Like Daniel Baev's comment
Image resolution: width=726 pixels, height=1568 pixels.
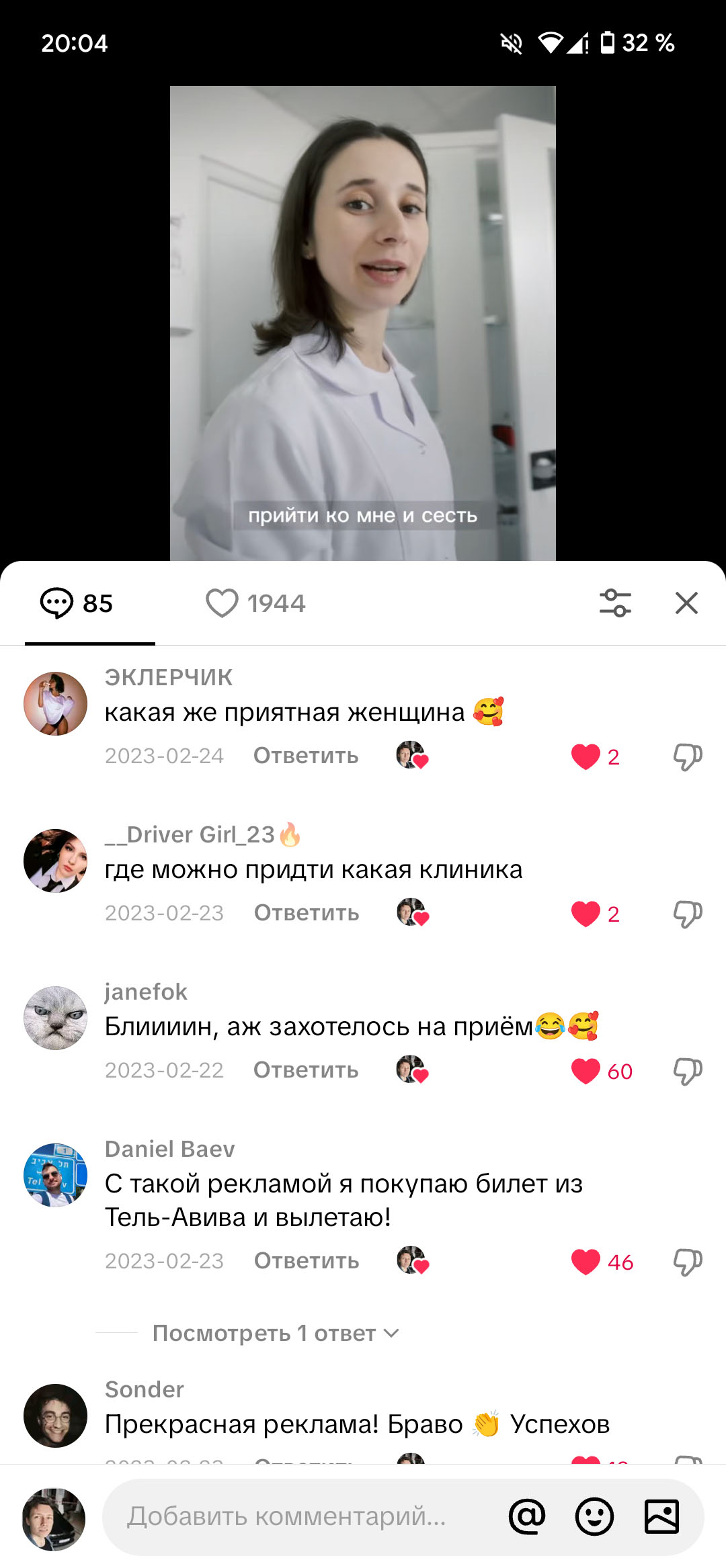[586, 1262]
